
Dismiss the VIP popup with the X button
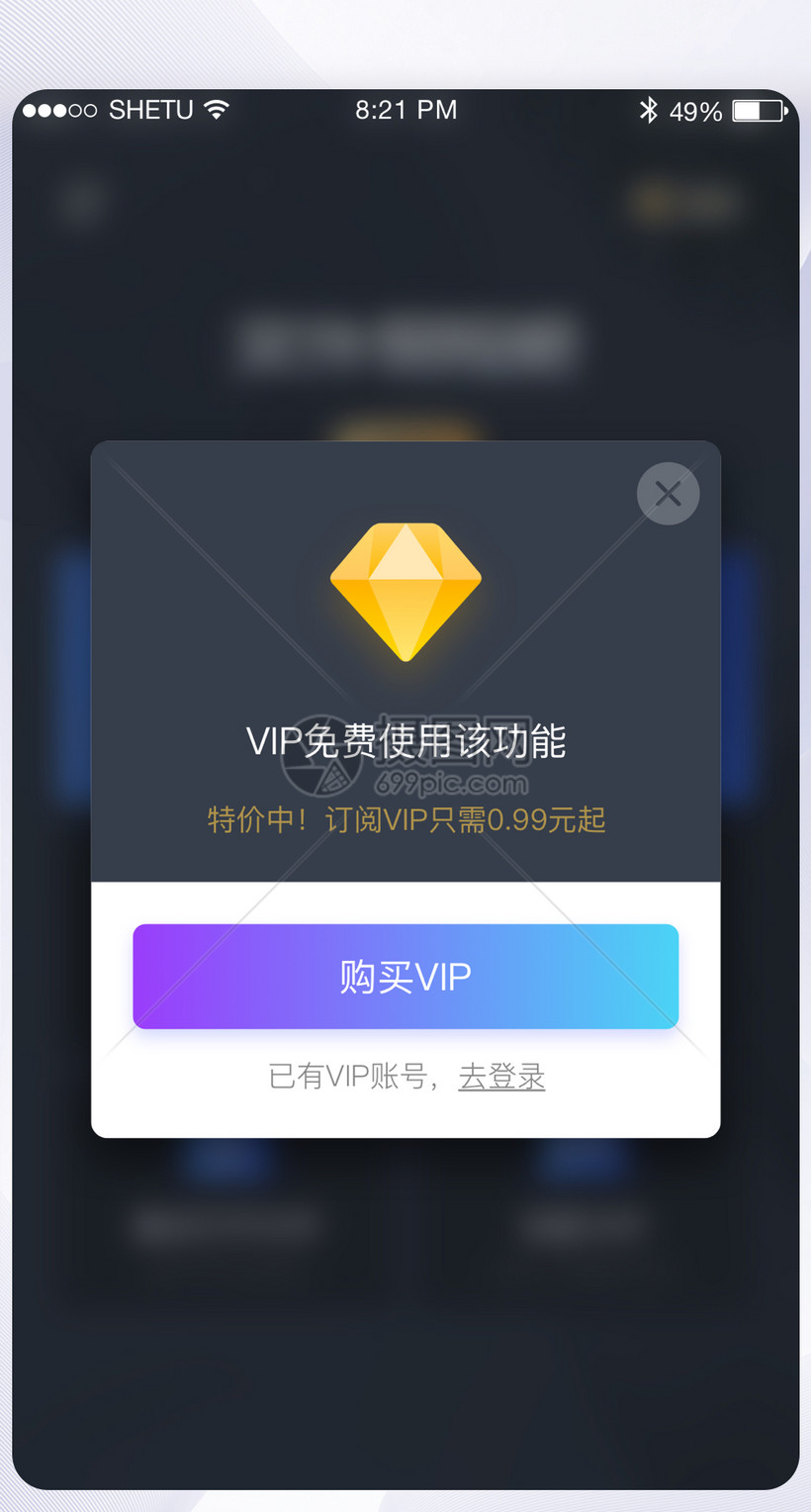pyautogui.click(x=667, y=494)
